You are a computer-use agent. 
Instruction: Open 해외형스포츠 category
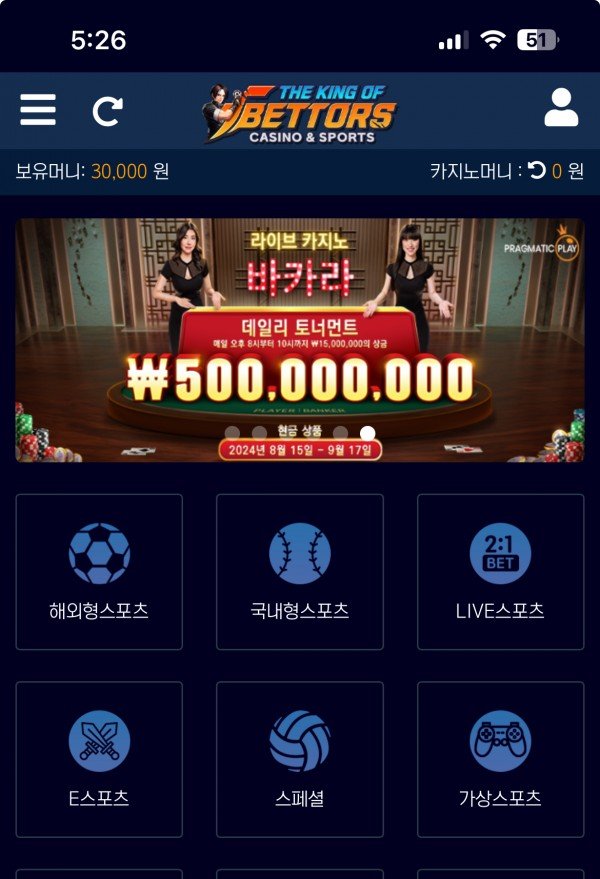click(x=99, y=572)
